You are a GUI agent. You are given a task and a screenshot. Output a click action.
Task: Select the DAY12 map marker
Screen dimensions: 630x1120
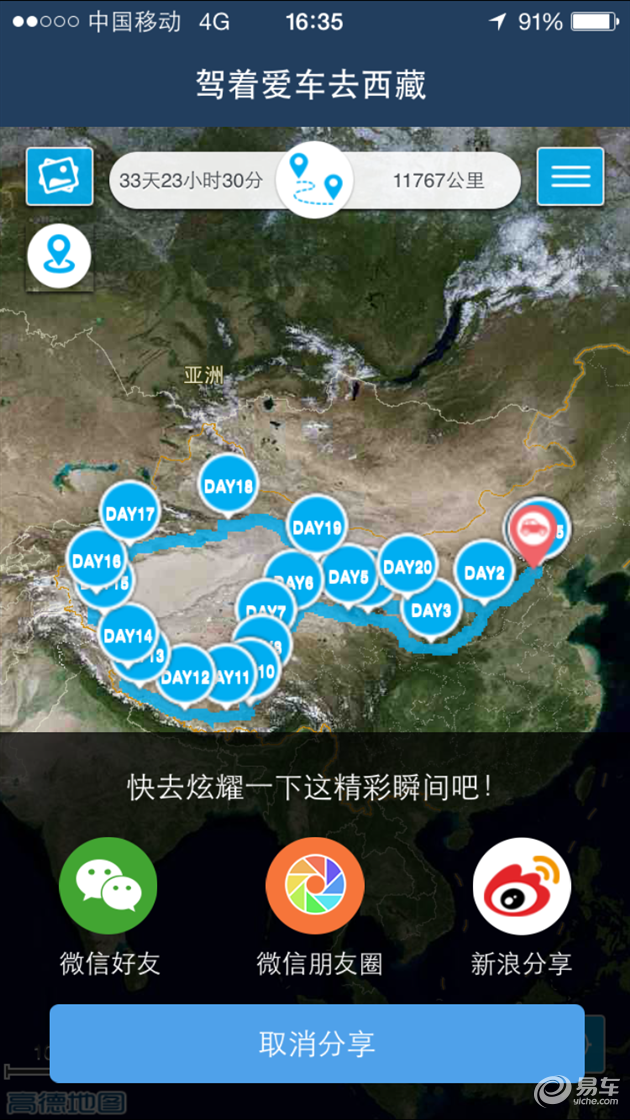point(185,676)
